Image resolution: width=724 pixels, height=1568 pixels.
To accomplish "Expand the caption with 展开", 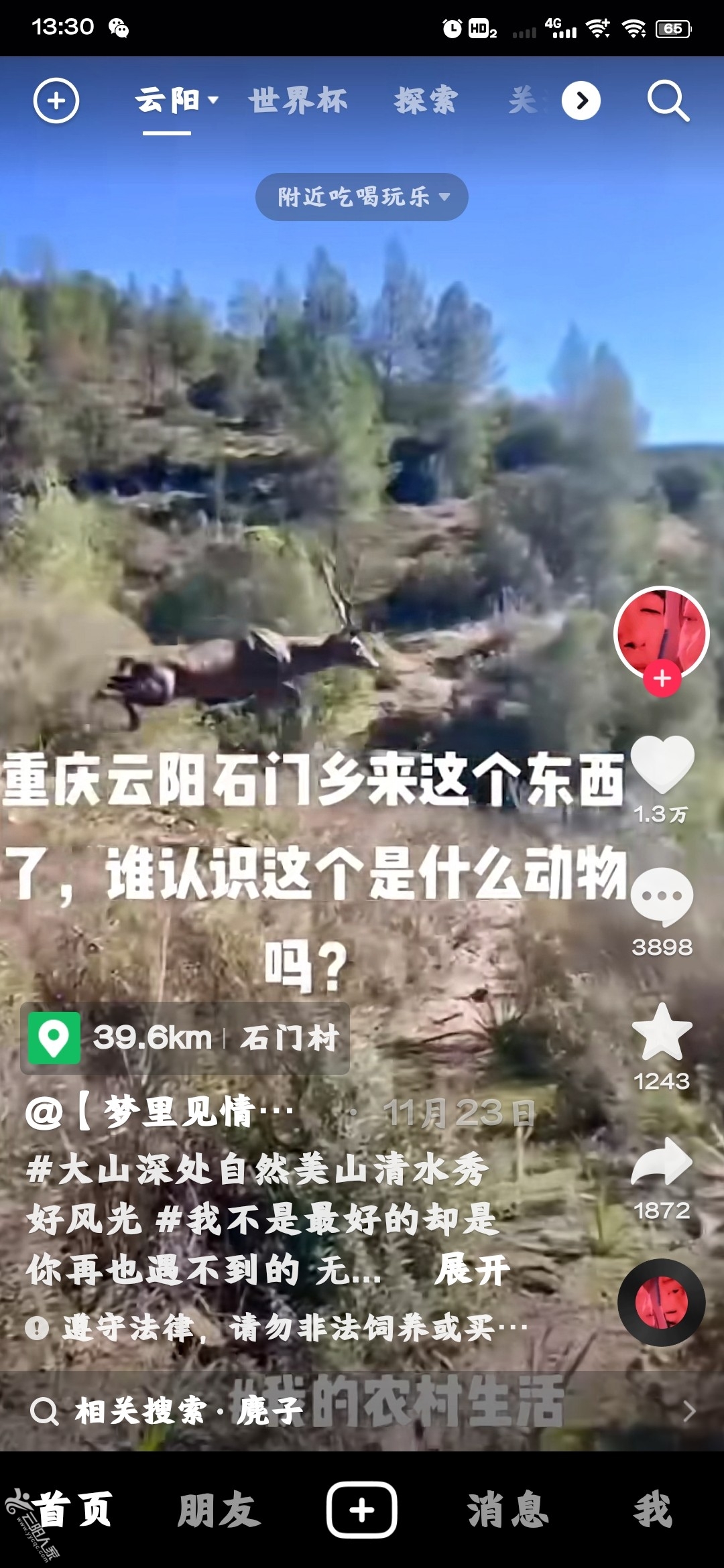I will 472,1269.
